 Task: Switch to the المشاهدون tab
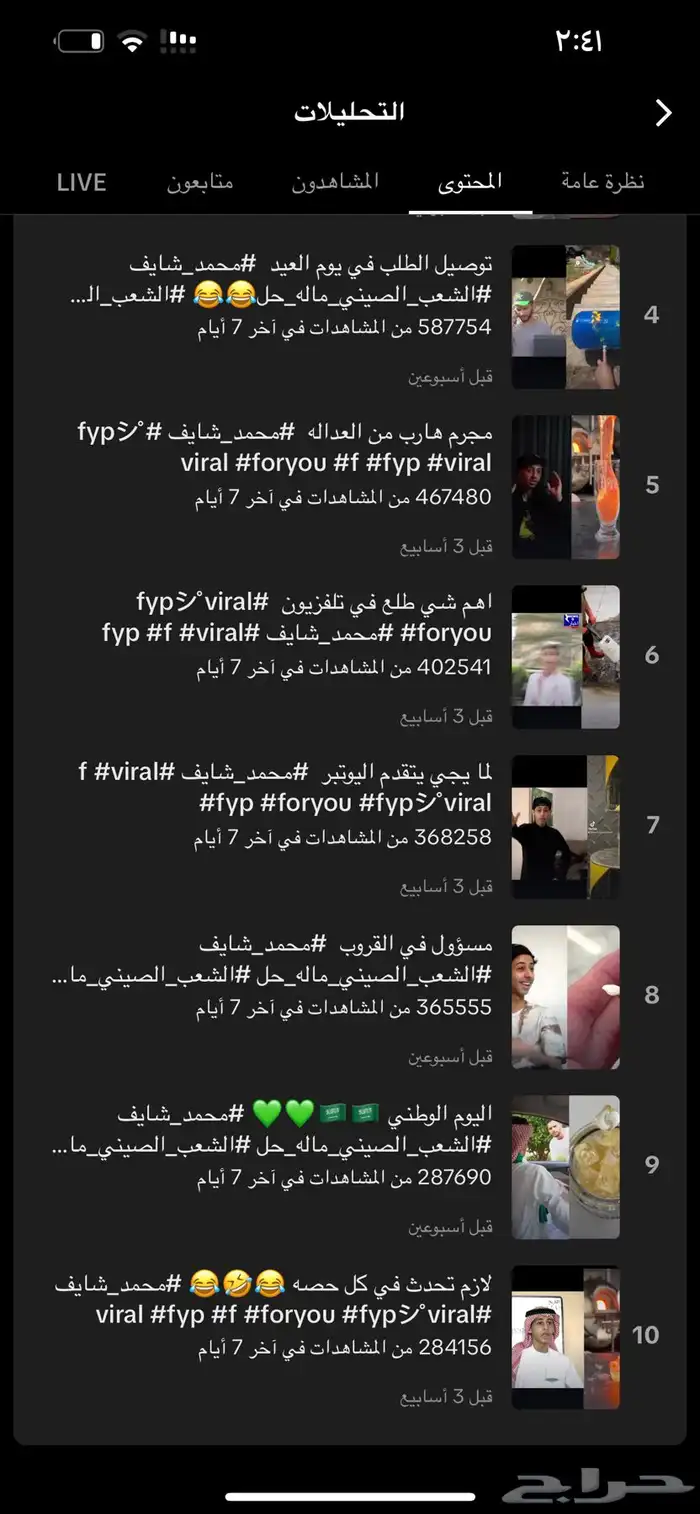pos(335,182)
